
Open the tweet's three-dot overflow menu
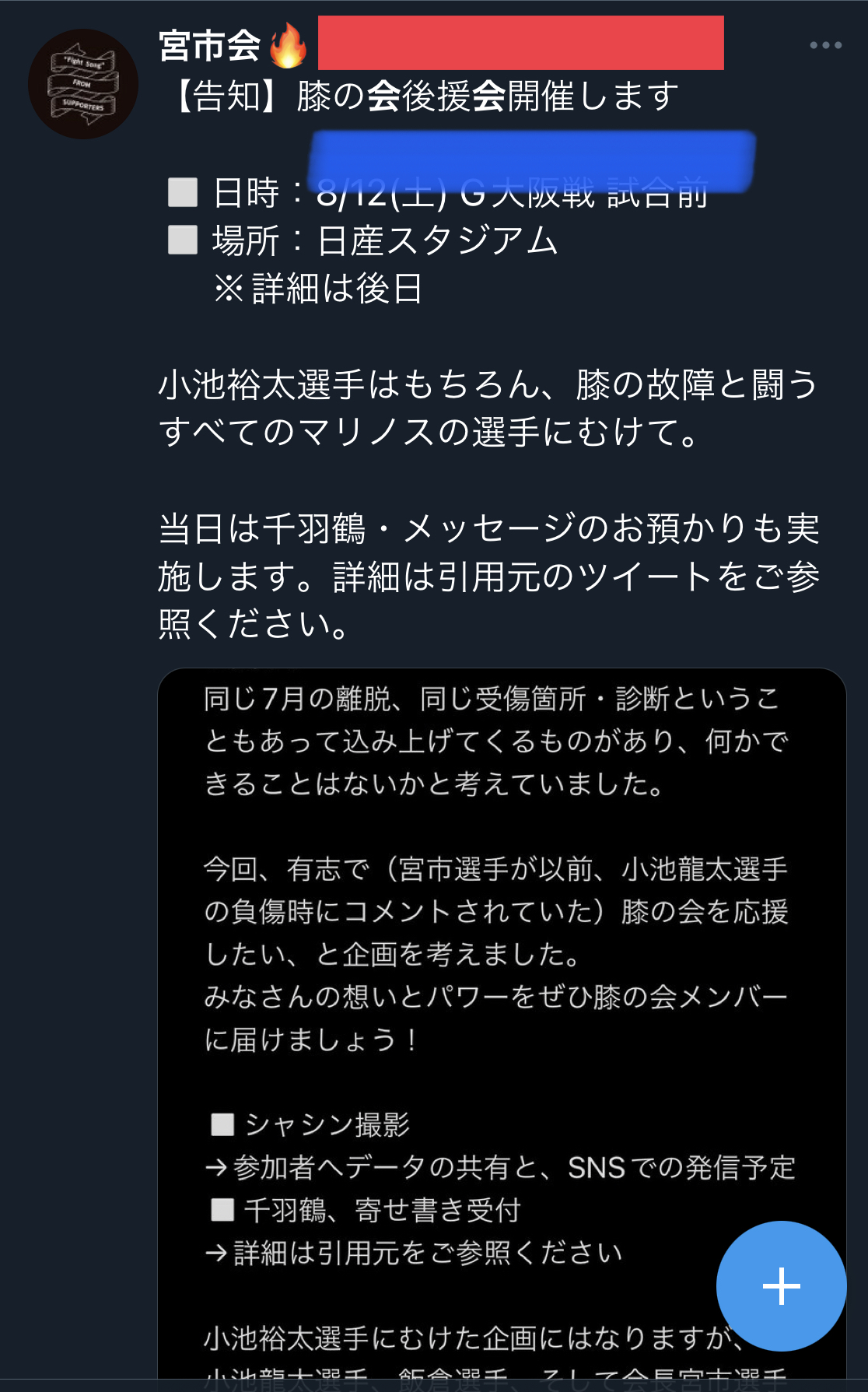(825, 46)
